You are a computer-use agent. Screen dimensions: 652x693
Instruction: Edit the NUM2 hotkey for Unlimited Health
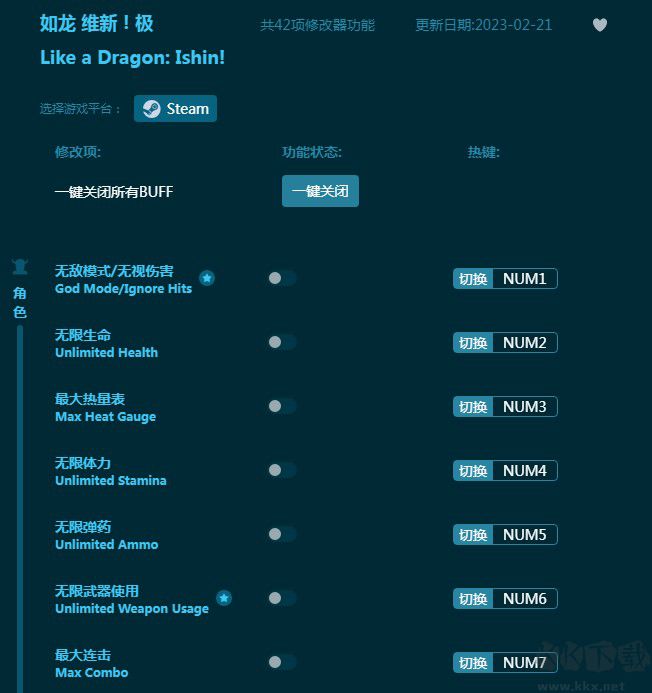click(524, 343)
